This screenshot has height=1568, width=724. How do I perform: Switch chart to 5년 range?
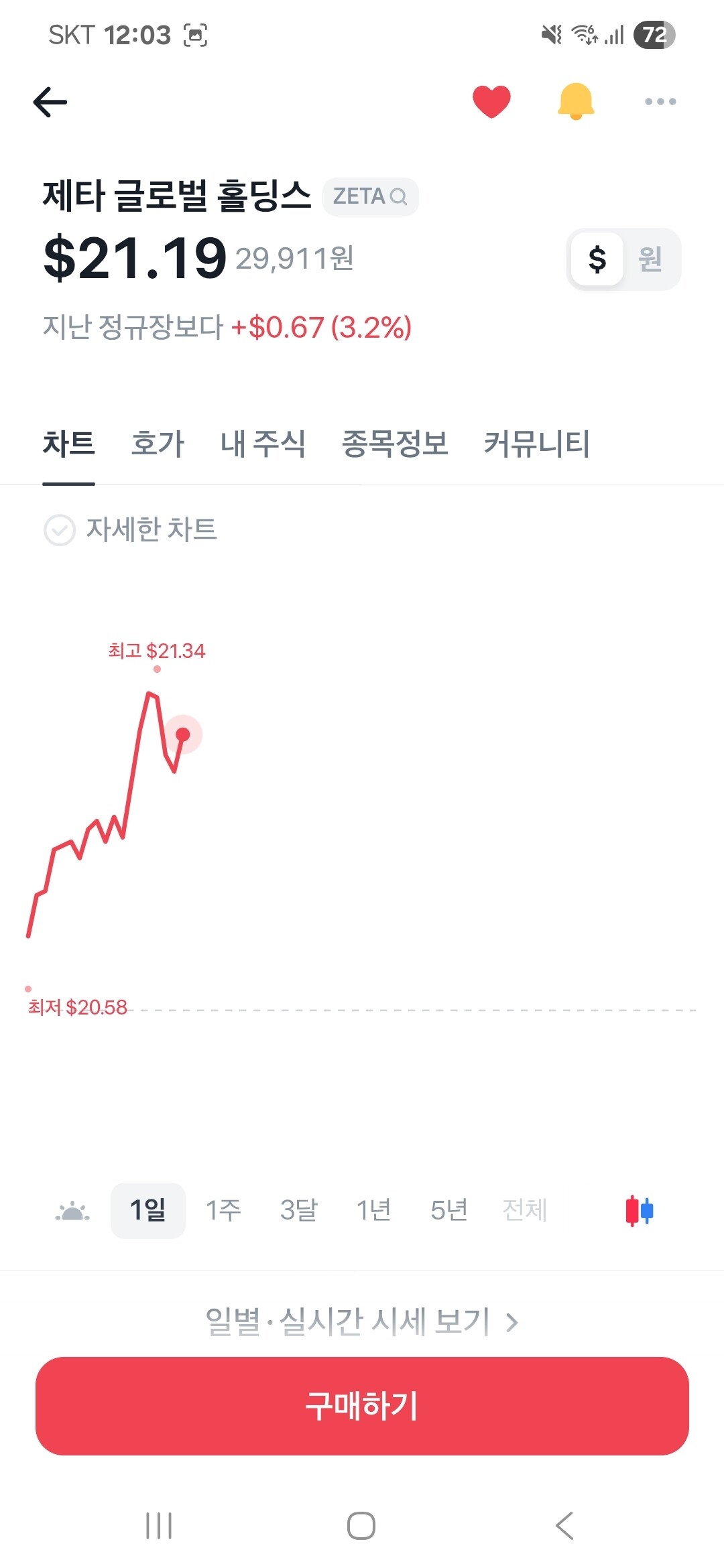coord(448,1211)
